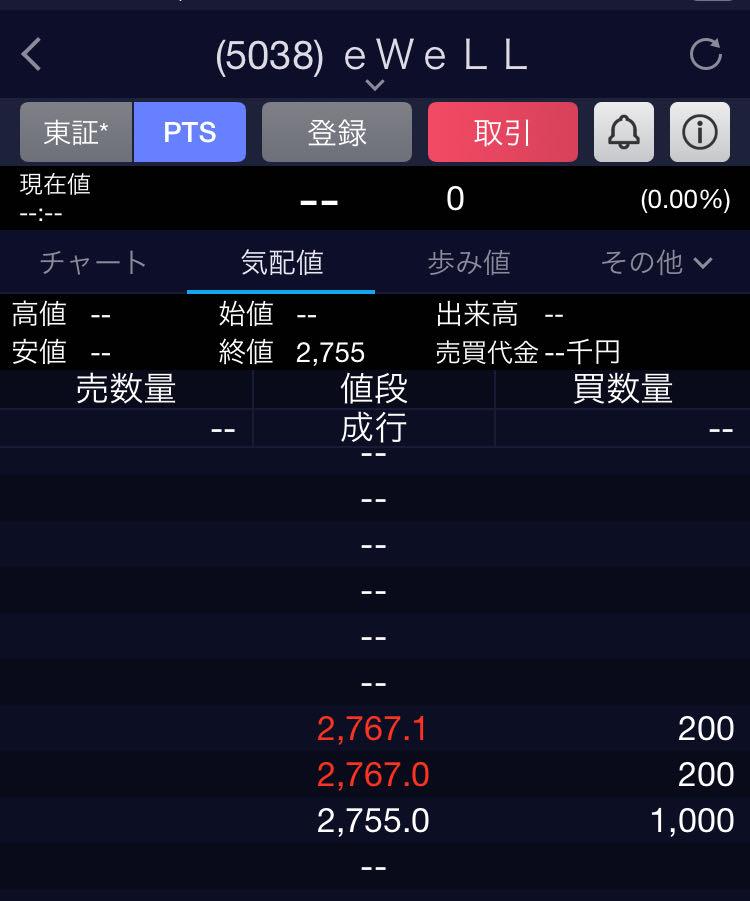Tap the 成行 market order row
The image size is (750, 901).
point(375,428)
